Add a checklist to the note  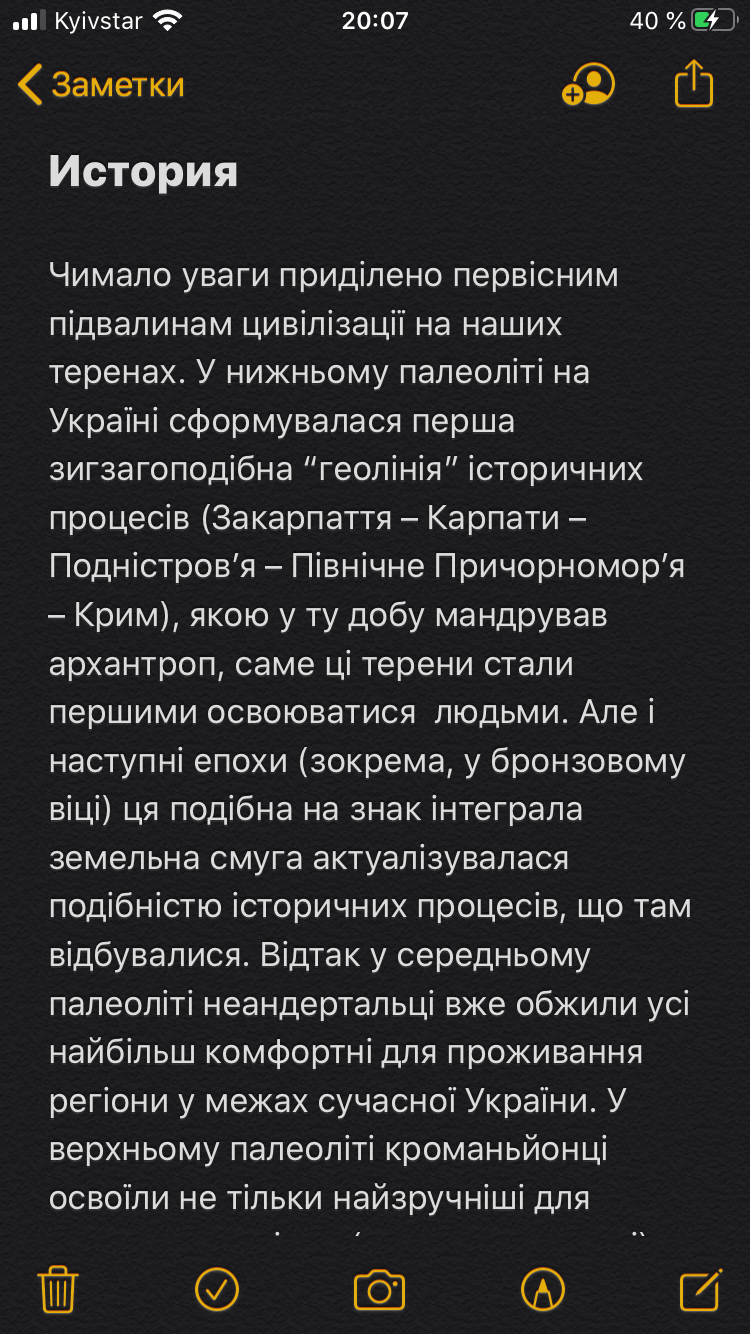[x=217, y=1289]
